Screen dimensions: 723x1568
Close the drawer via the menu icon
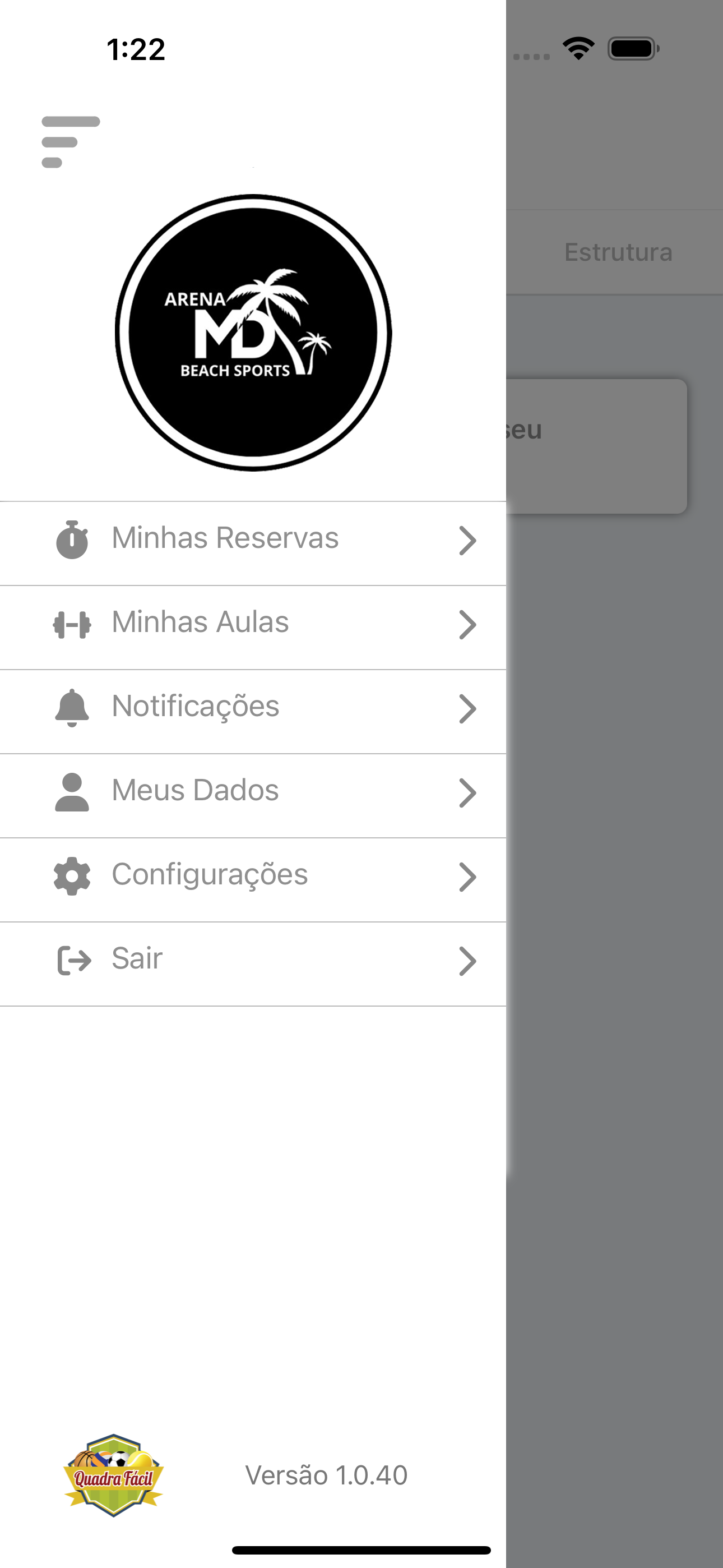pyautogui.click(x=71, y=142)
